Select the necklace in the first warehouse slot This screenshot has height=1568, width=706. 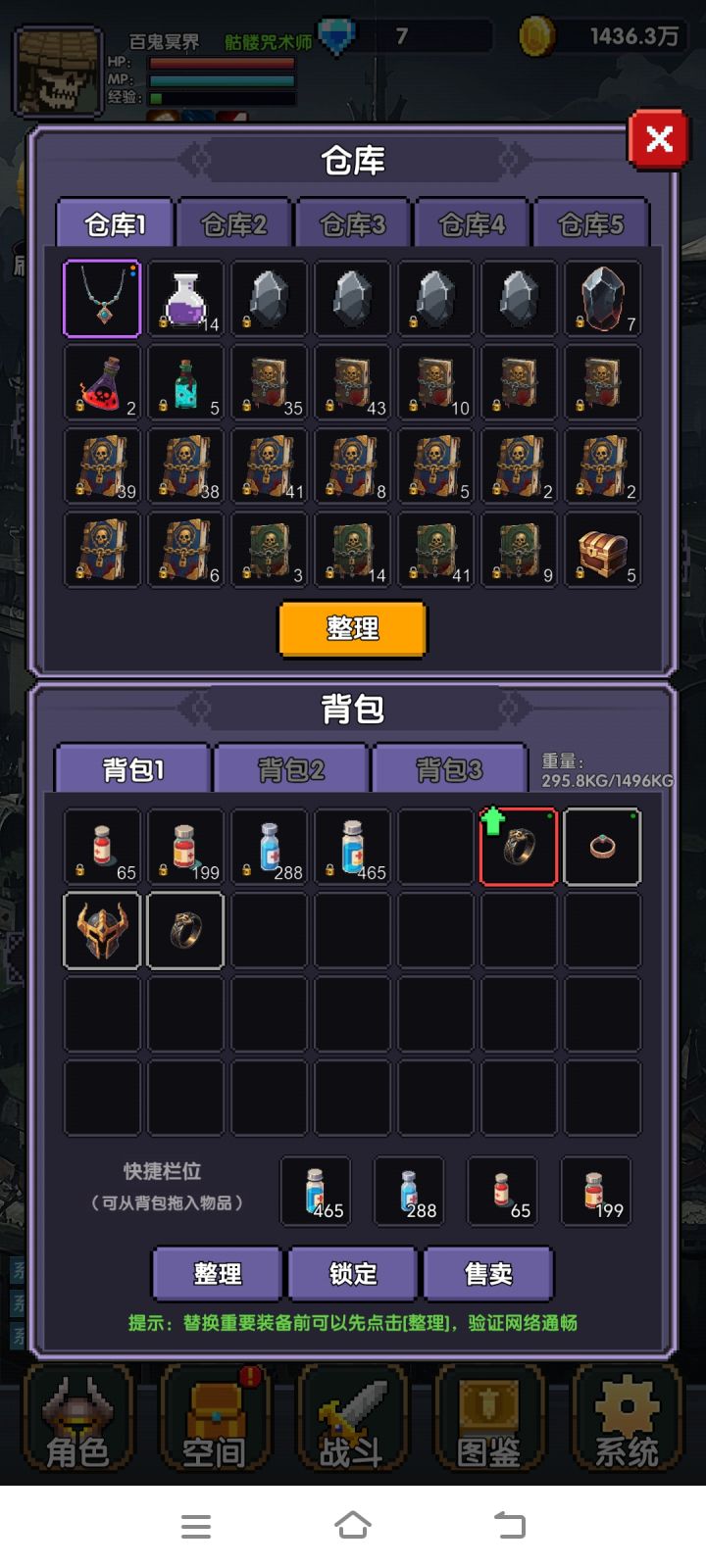tap(101, 298)
